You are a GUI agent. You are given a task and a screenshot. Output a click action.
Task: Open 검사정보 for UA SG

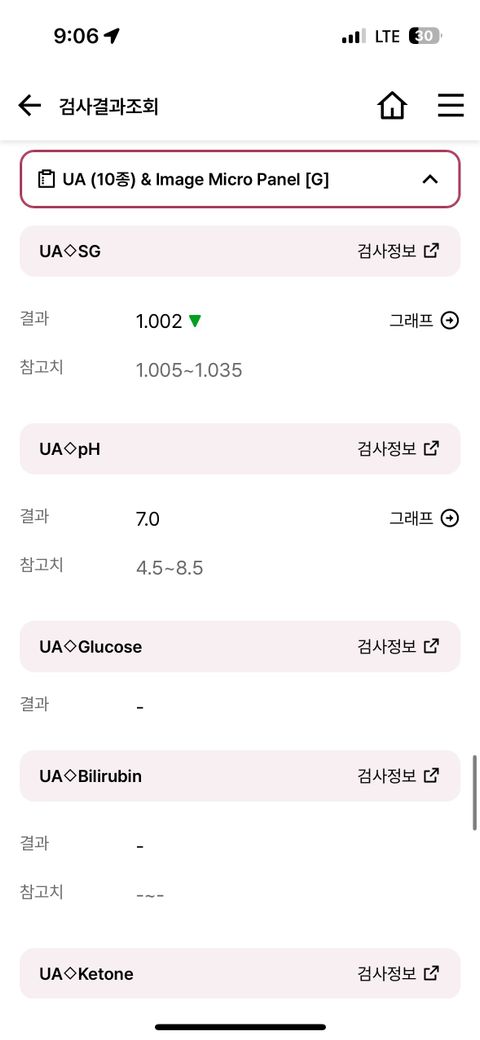(398, 251)
